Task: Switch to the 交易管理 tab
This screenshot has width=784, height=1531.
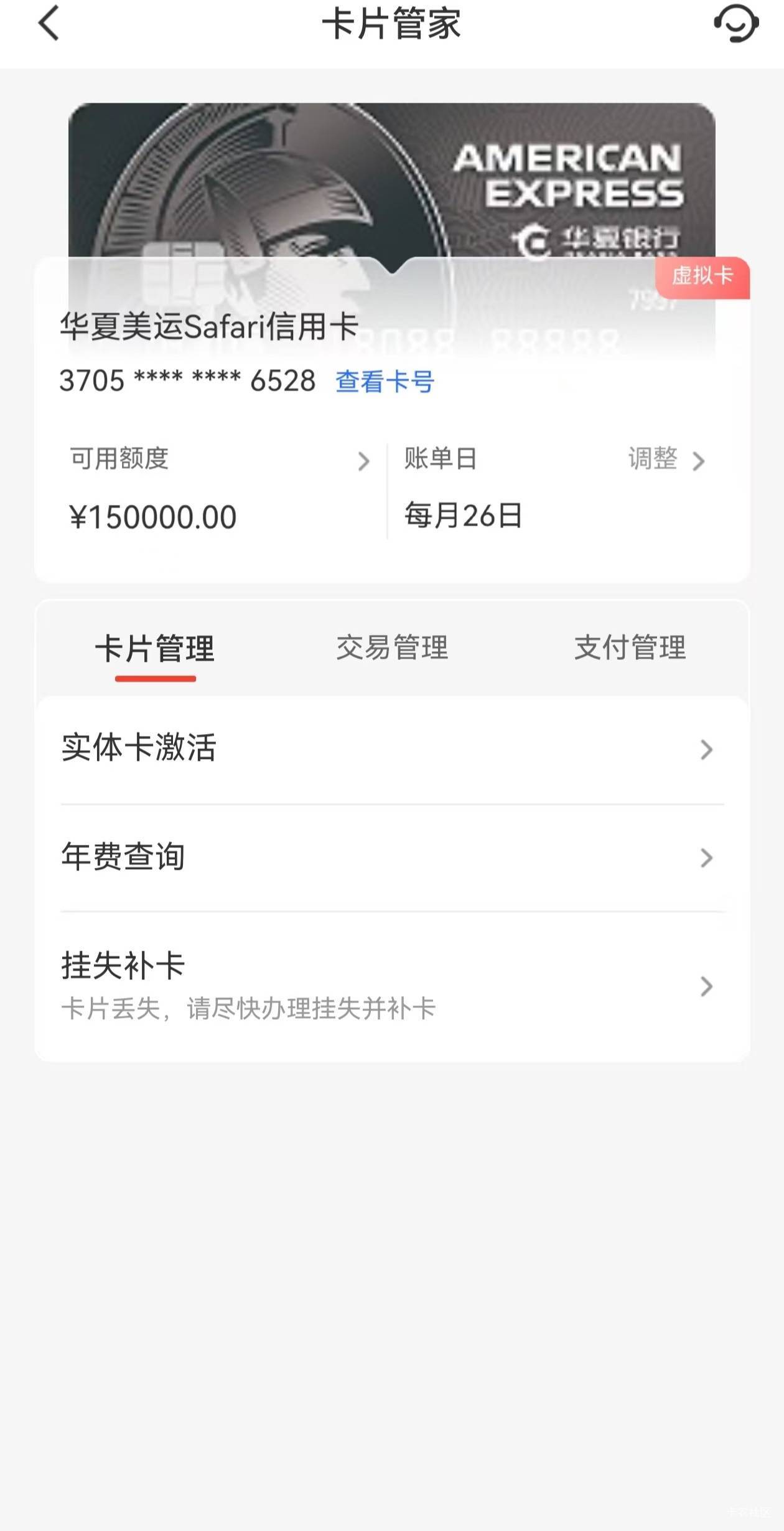Action: [x=392, y=648]
